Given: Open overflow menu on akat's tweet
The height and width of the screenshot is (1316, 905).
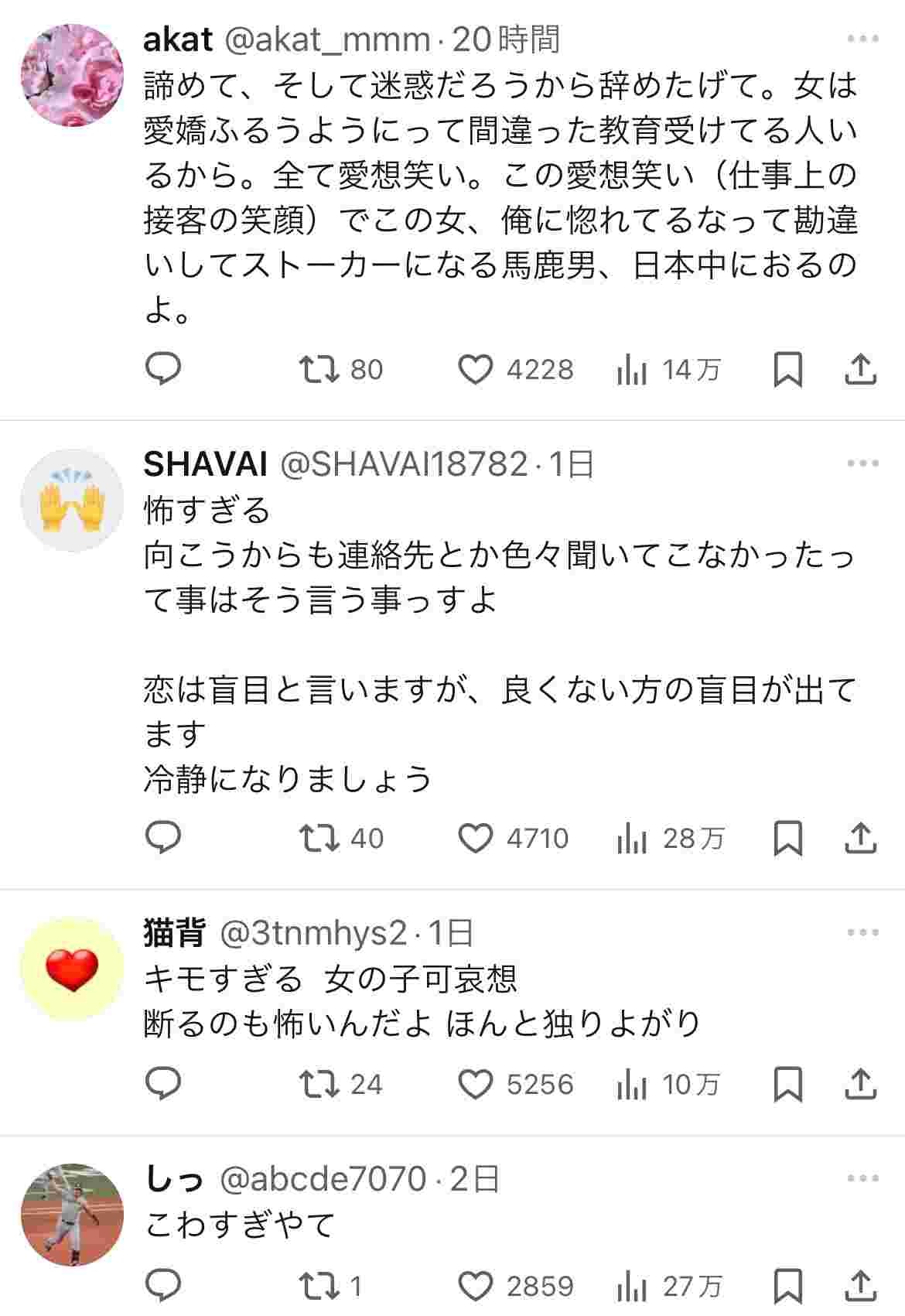Looking at the screenshot, I should point(862,39).
